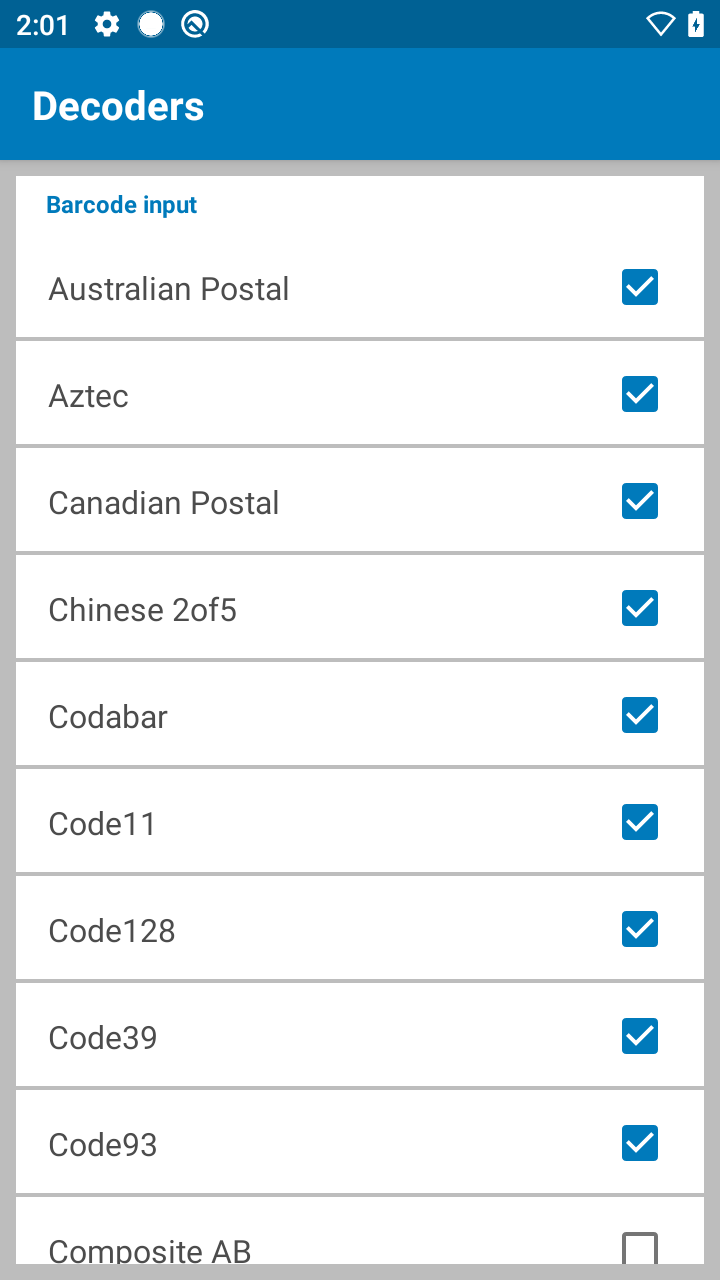Uncheck the Australian Postal decoder
The width and height of the screenshot is (720, 1280).
point(640,287)
